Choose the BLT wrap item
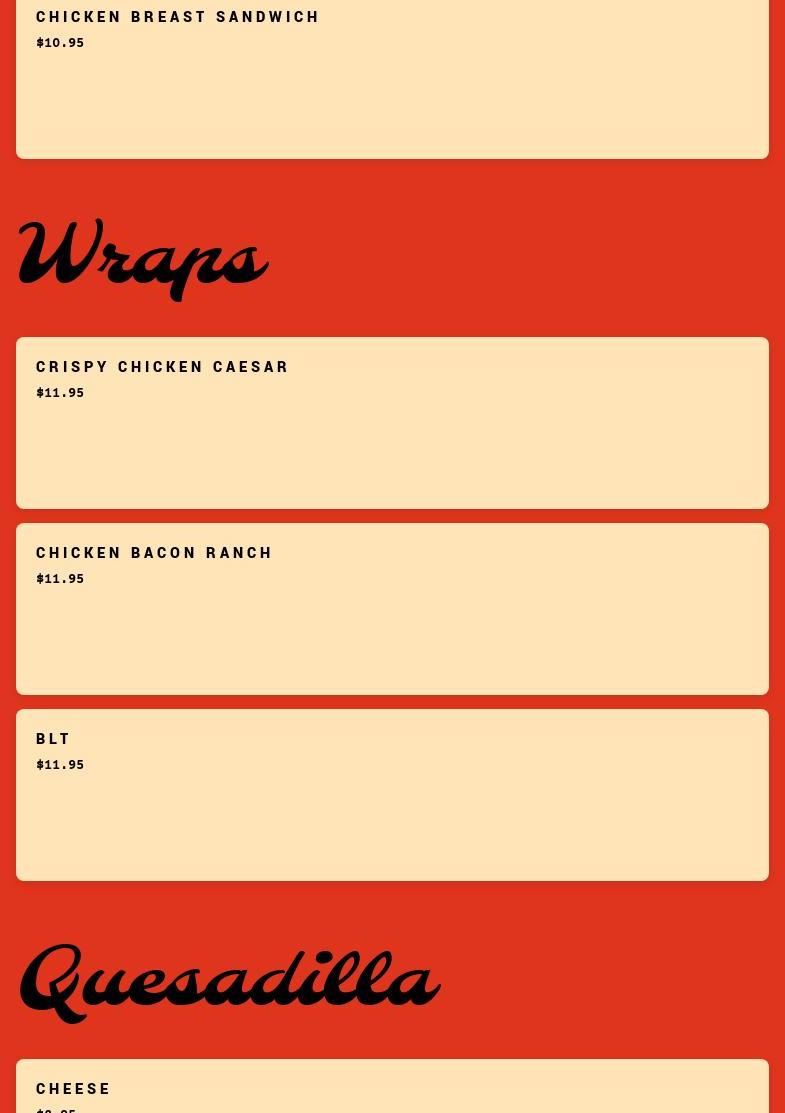The height and width of the screenshot is (1113, 785). (x=392, y=794)
